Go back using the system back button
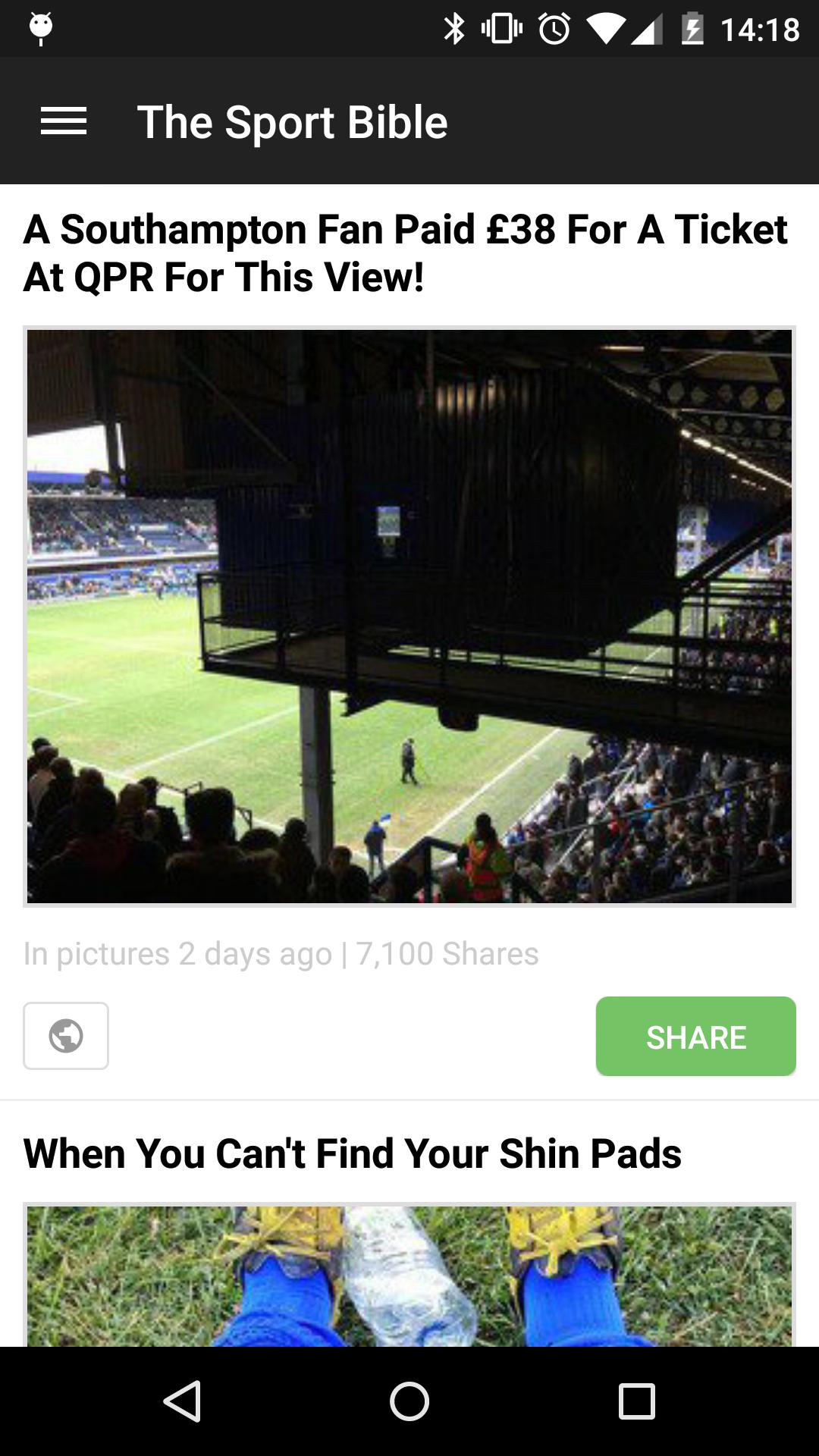The width and height of the screenshot is (819, 1456). pos(182,1401)
